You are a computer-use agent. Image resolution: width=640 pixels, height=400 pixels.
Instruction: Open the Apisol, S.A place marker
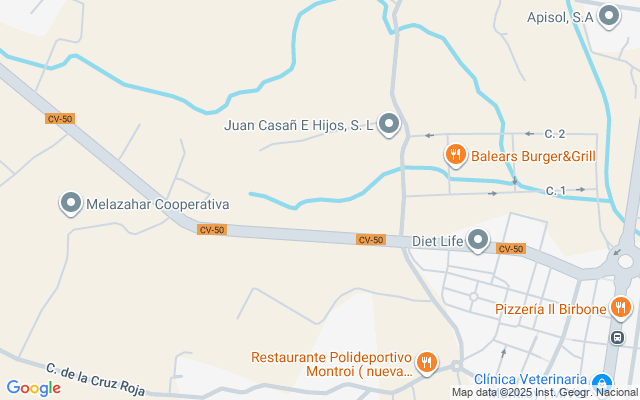[x=609, y=17]
